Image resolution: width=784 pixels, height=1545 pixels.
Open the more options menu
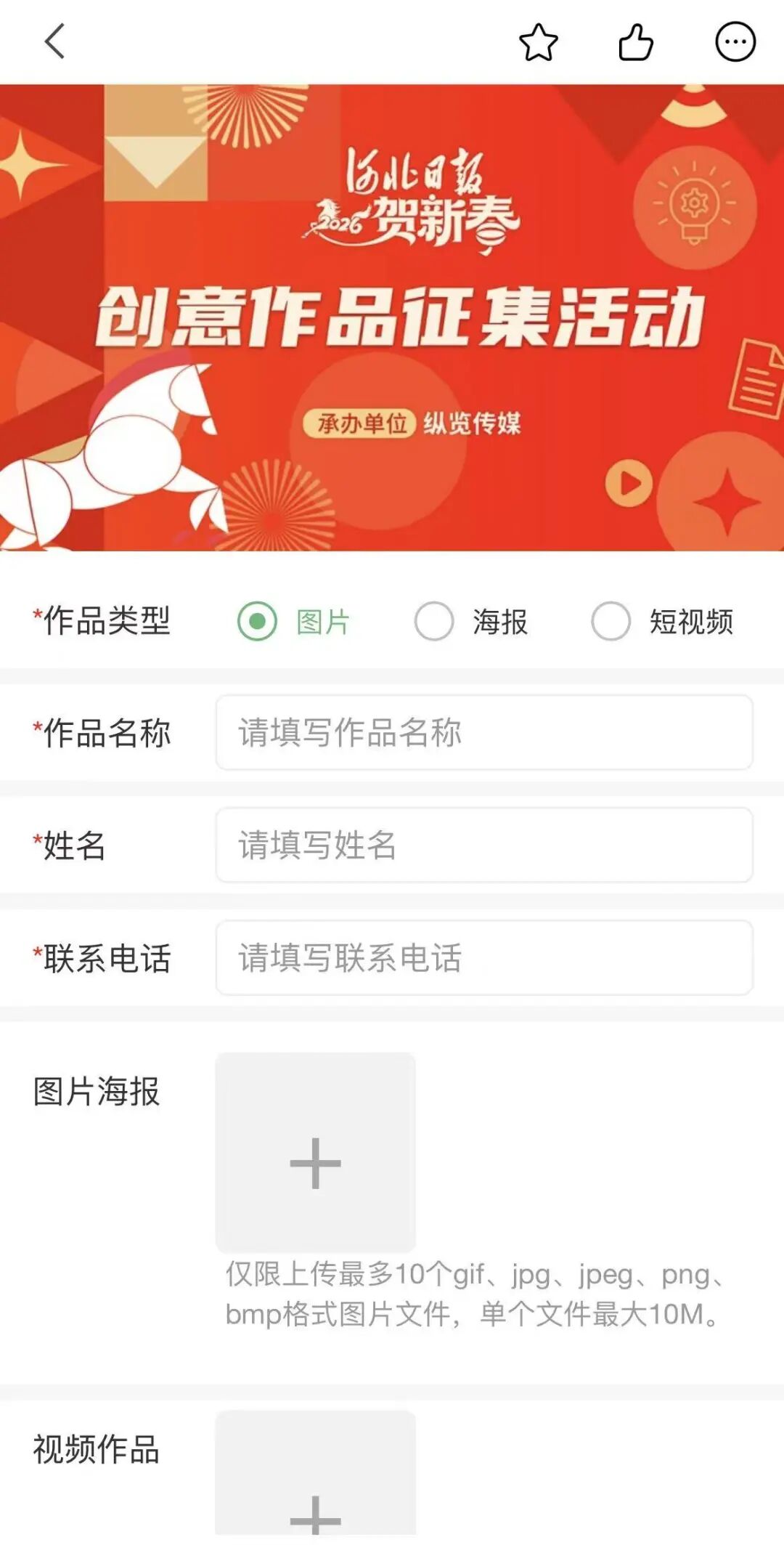point(735,42)
